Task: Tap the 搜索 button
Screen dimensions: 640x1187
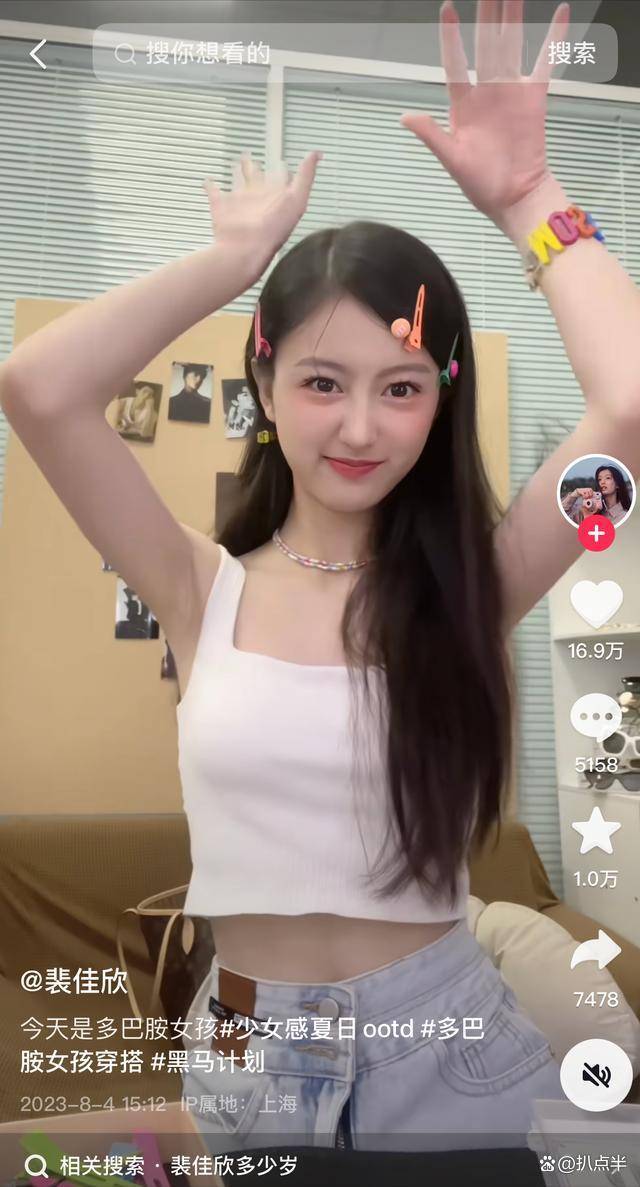Action: click(x=572, y=53)
